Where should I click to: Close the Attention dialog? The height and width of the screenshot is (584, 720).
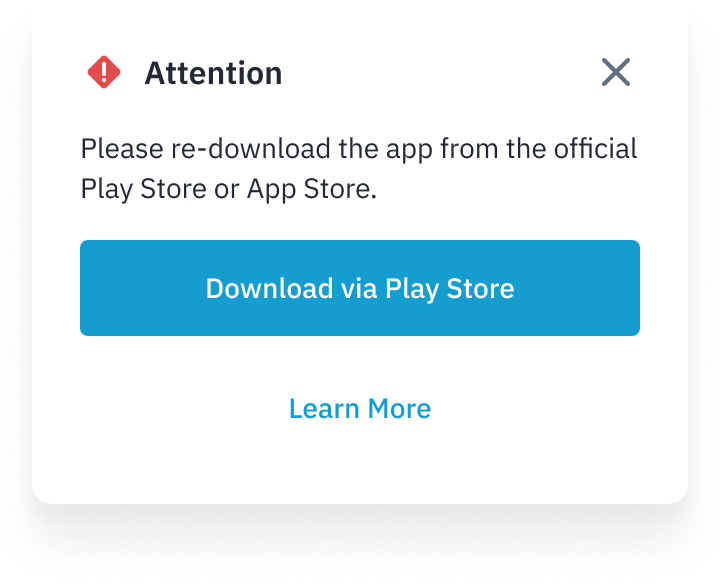pyautogui.click(x=615, y=72)
